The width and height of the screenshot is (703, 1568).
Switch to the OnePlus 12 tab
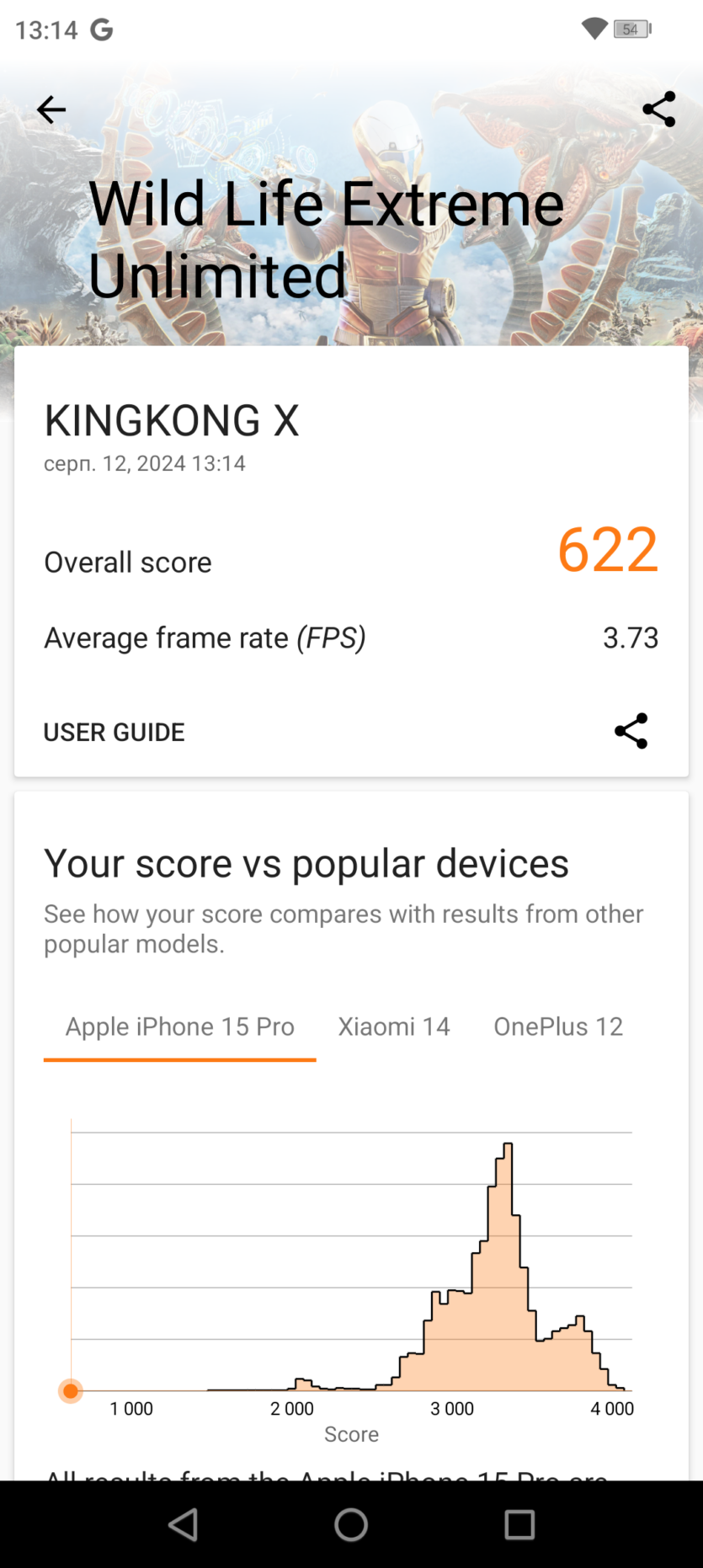tap(558, 1027)
